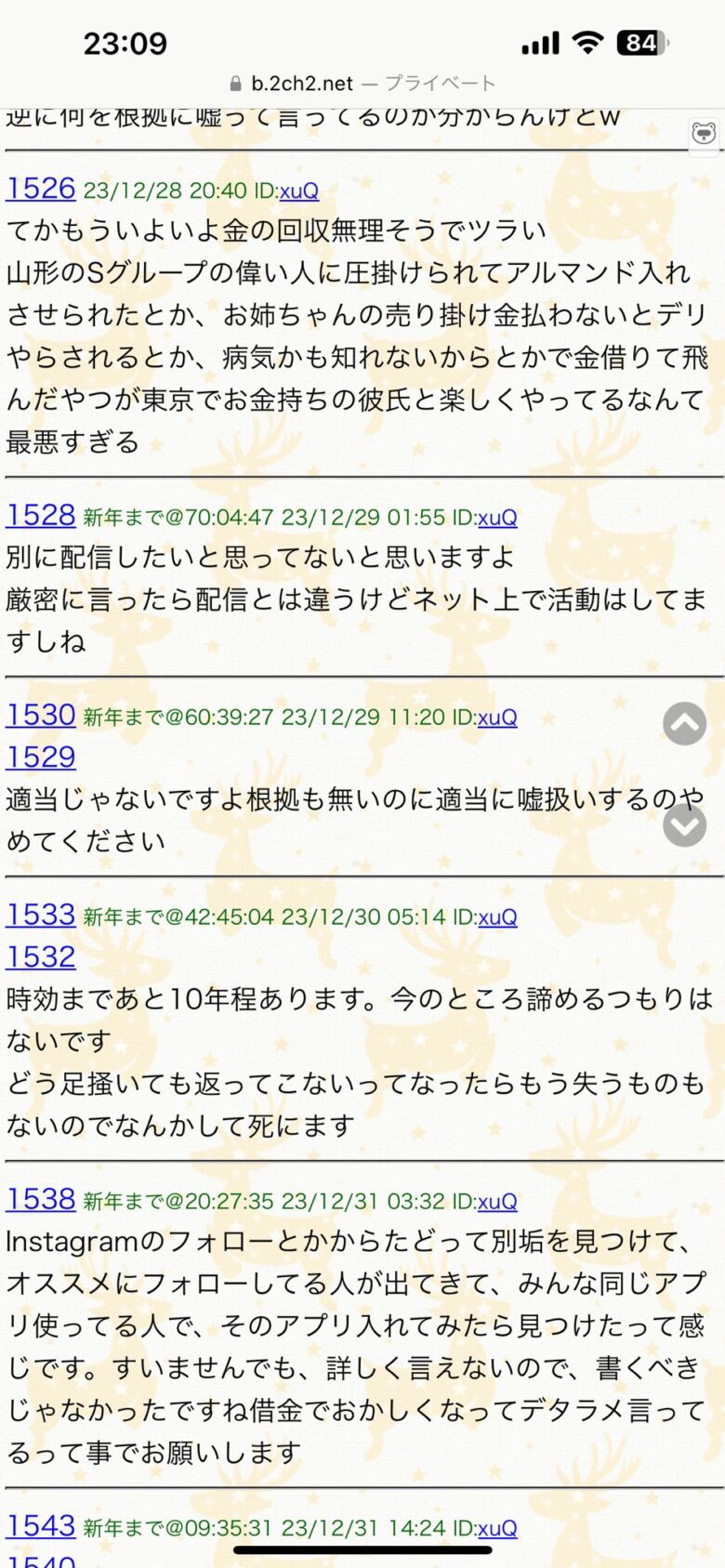Open post number 1533
Screen dimensions: 725x1568
tap(40, 915)
